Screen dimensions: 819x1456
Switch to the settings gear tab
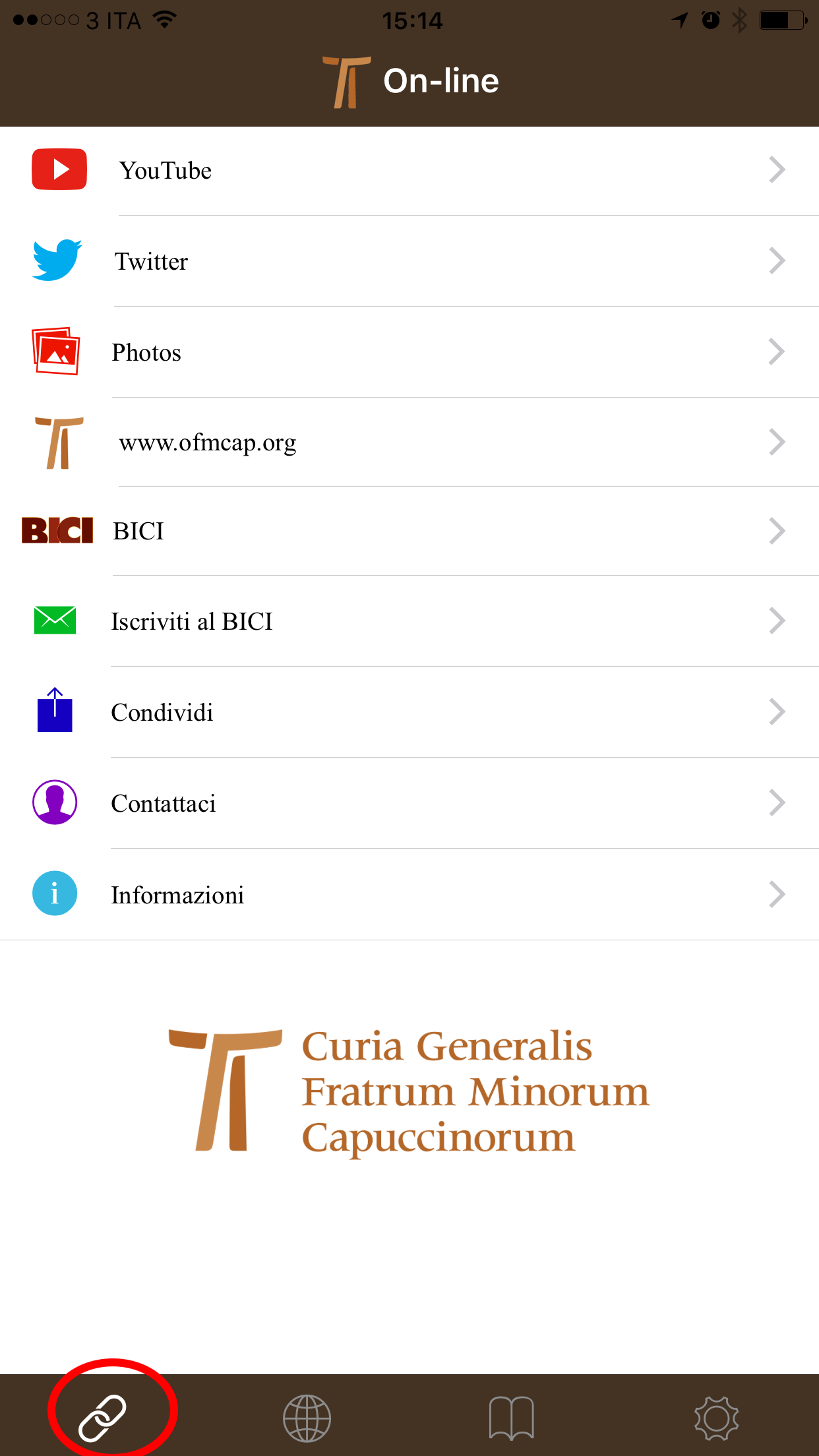(x=716, y=1418)
